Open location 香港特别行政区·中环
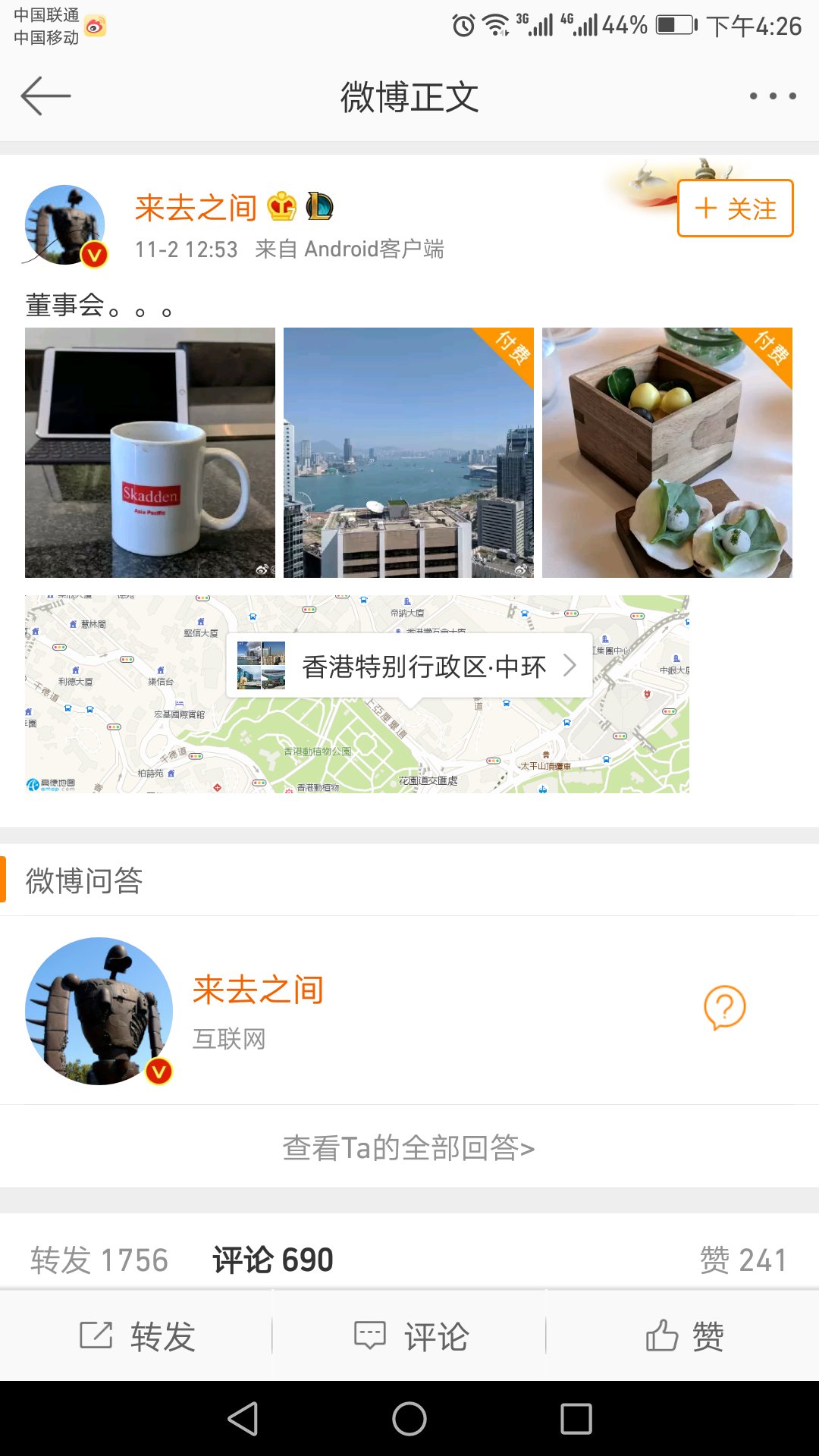Image resolution: width=819 pixels, height=1456 pixels. pyautogui.click(x=409, y=666)
